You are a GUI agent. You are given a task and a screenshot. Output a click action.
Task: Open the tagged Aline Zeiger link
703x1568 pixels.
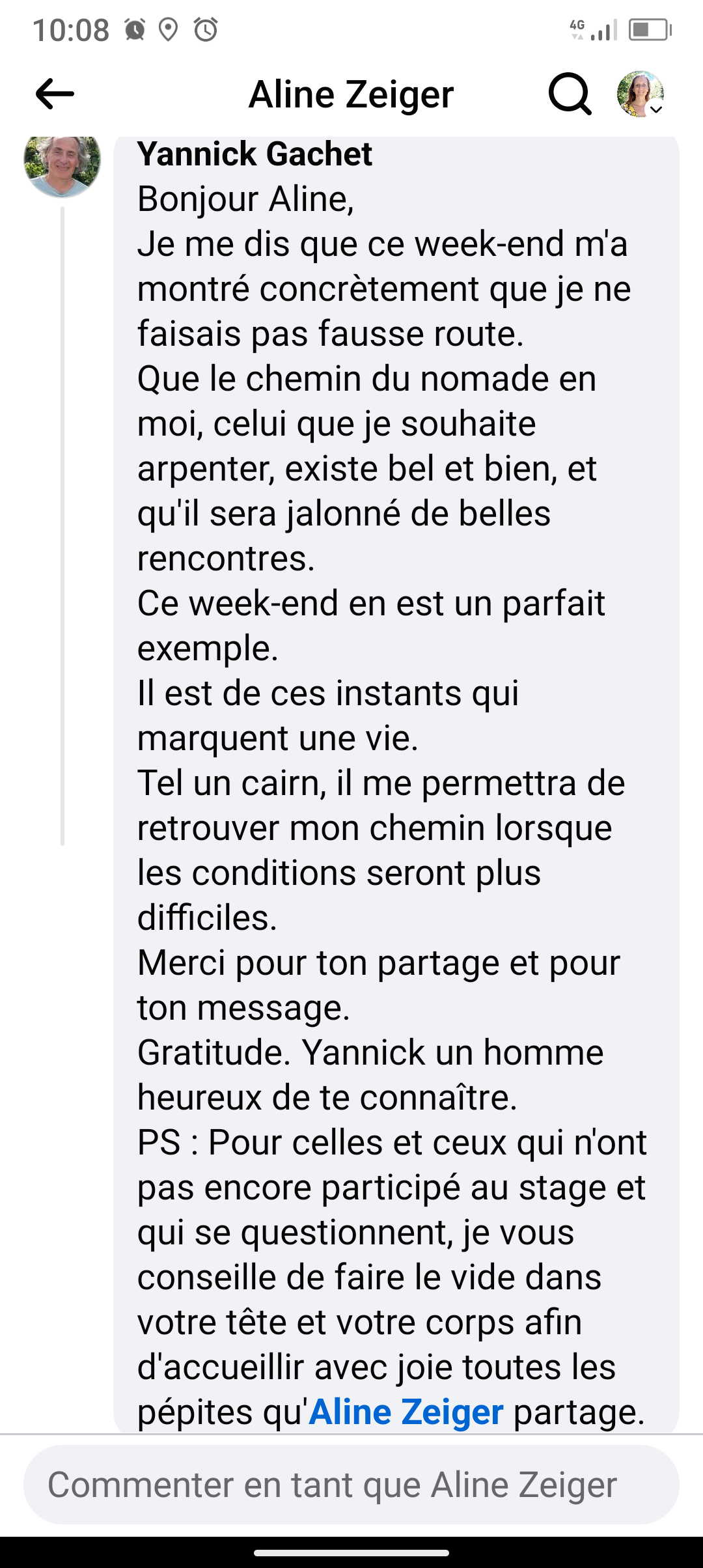(x=406, y=1412)
